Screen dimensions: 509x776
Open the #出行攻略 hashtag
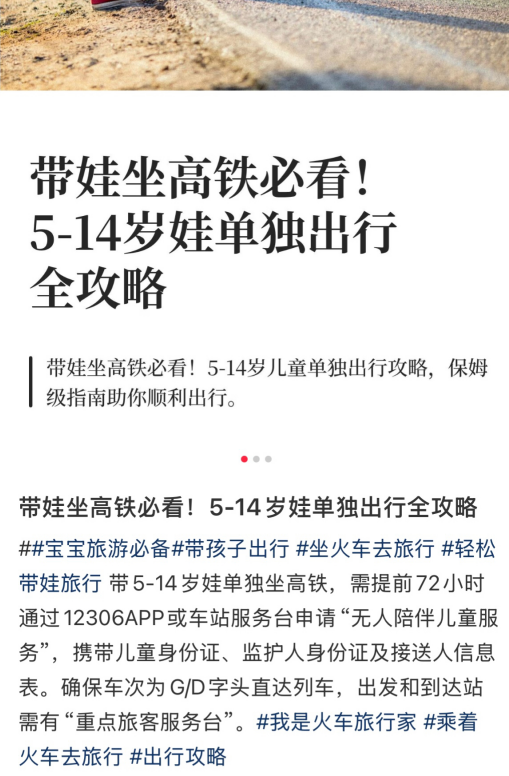pyautogui.click(x=178, y=757)
